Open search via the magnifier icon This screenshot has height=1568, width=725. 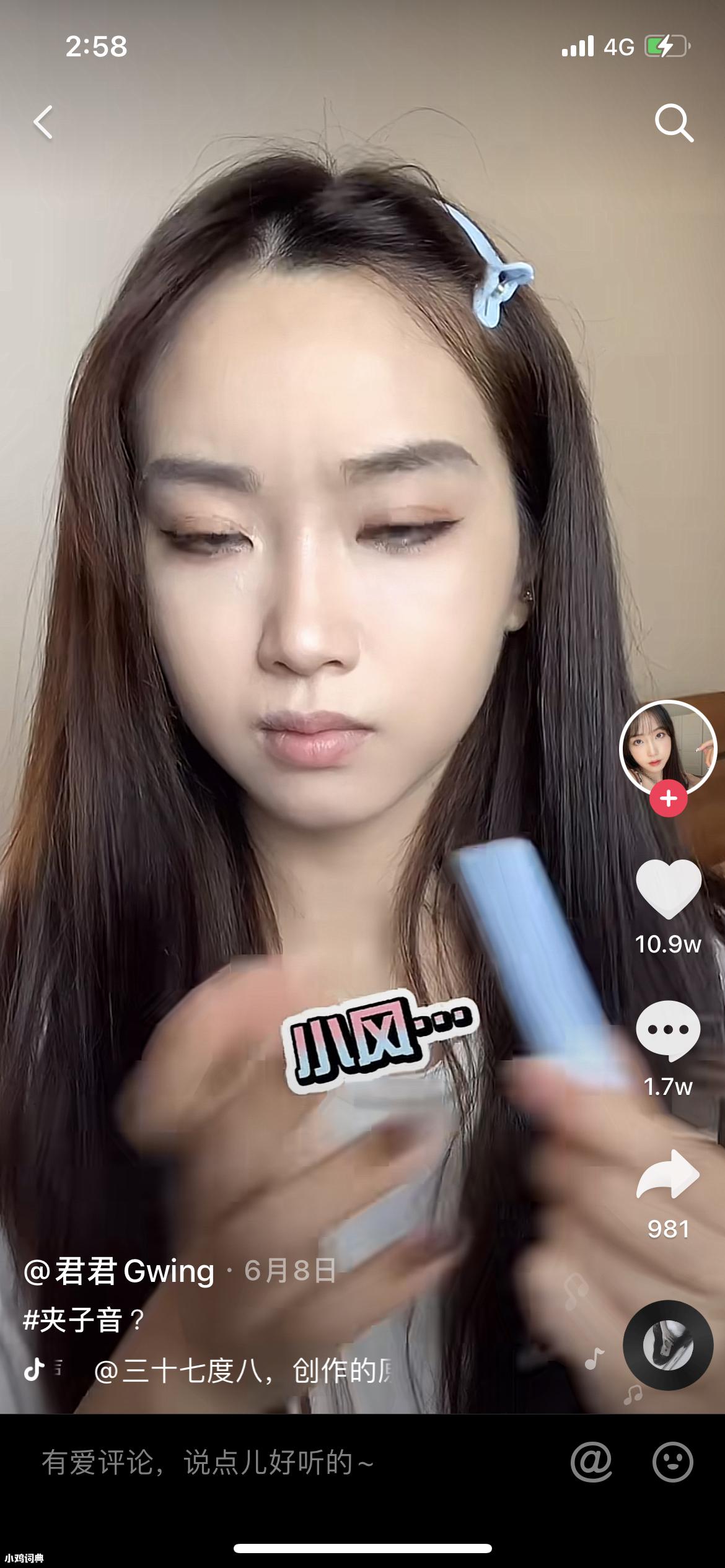(674, 123)
